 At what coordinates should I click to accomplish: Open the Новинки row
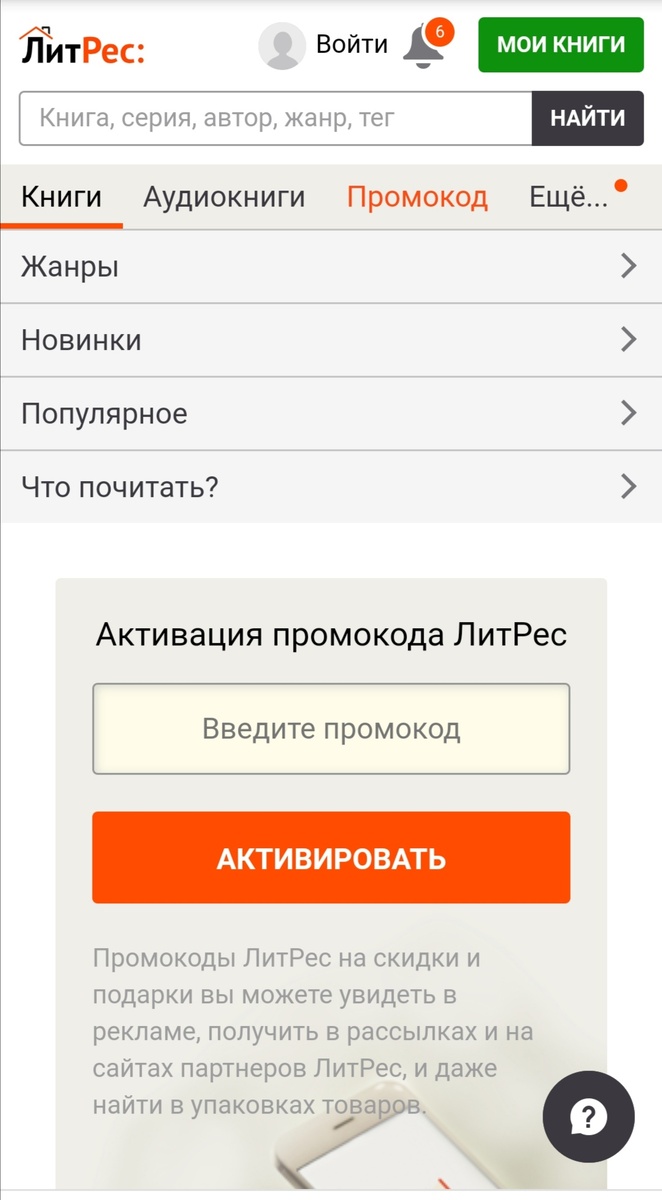[331, 340]
